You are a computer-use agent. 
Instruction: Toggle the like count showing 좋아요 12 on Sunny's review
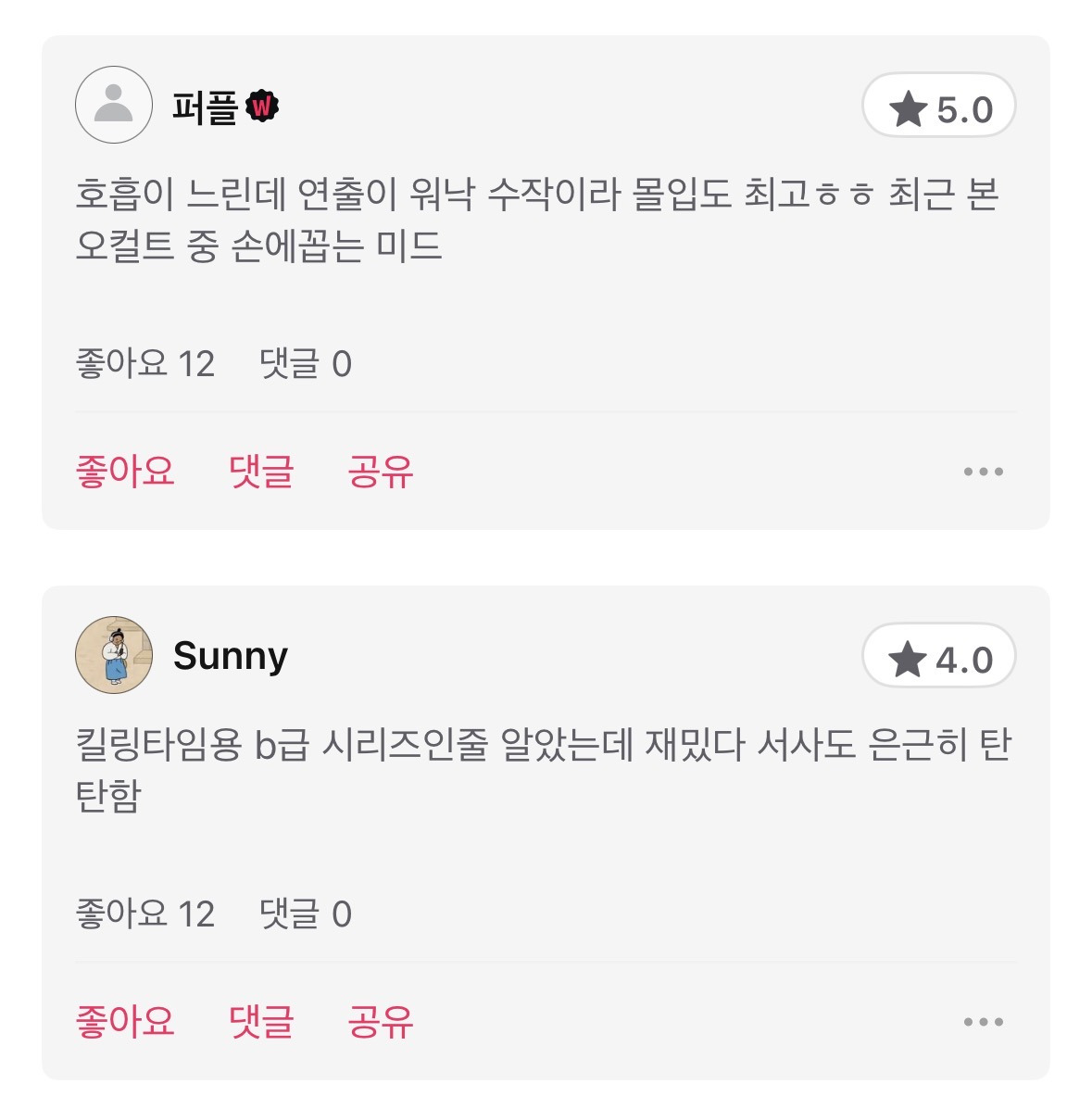pyautogui.click(x=144, y=913)
